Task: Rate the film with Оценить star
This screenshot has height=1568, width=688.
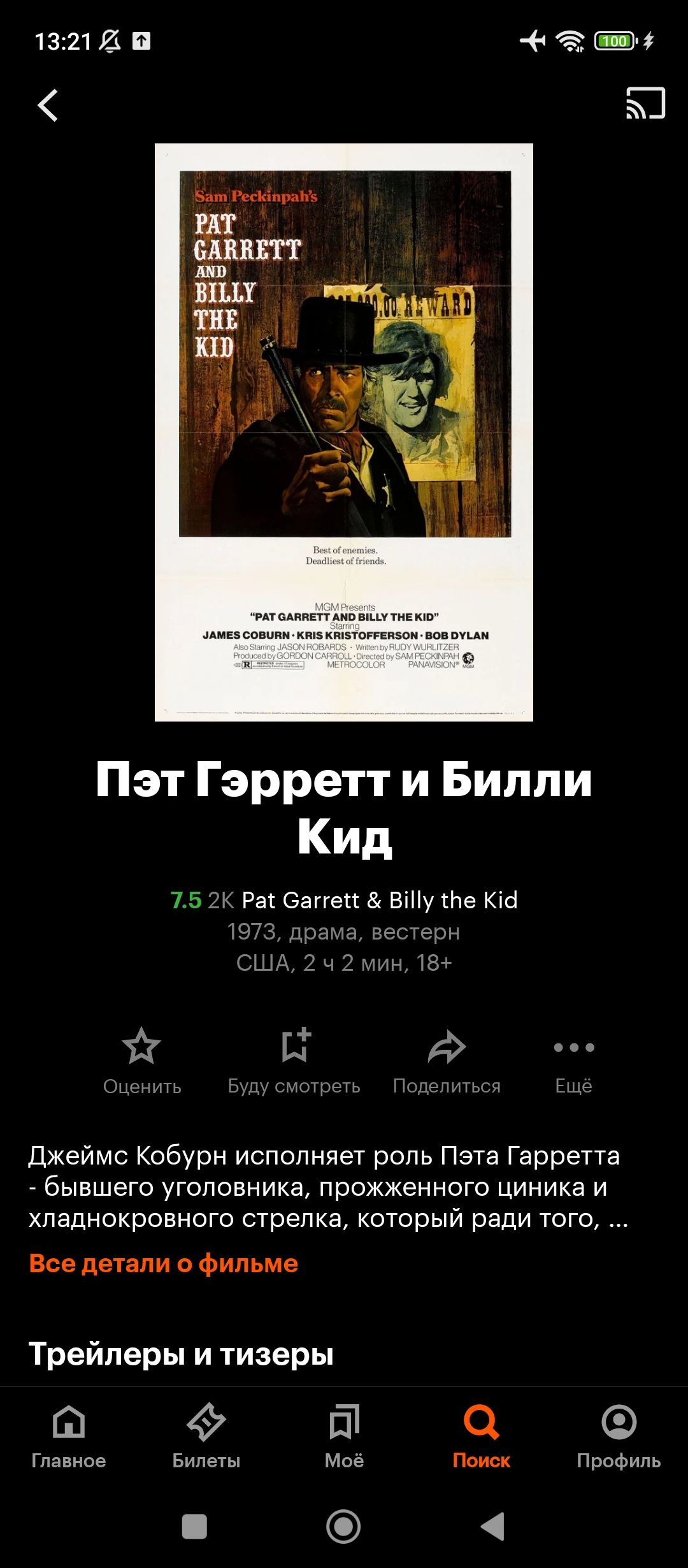Action: (141, 1061)
